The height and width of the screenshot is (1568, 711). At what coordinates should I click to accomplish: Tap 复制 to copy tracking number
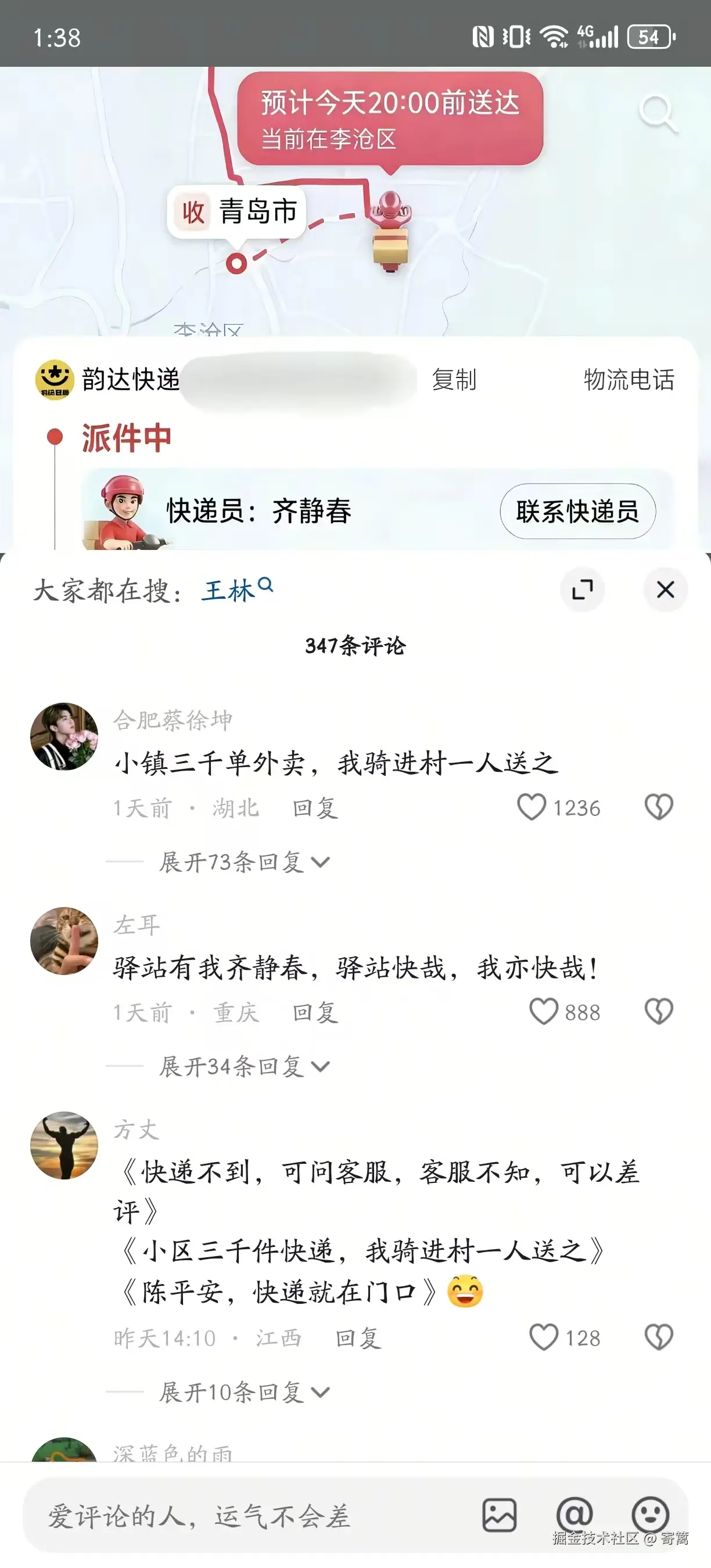(x=455, y=379)
